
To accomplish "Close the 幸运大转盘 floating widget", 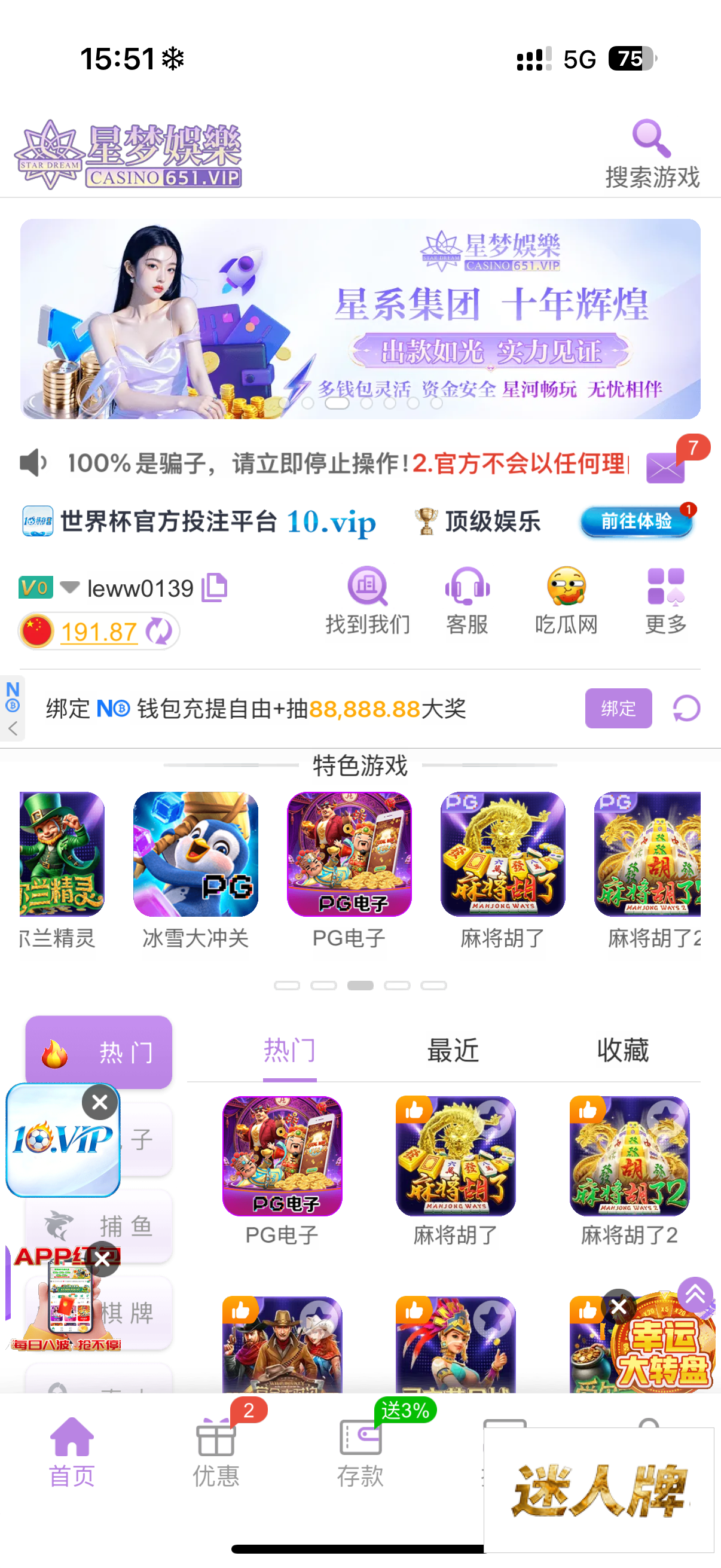I will (619, 1306).
